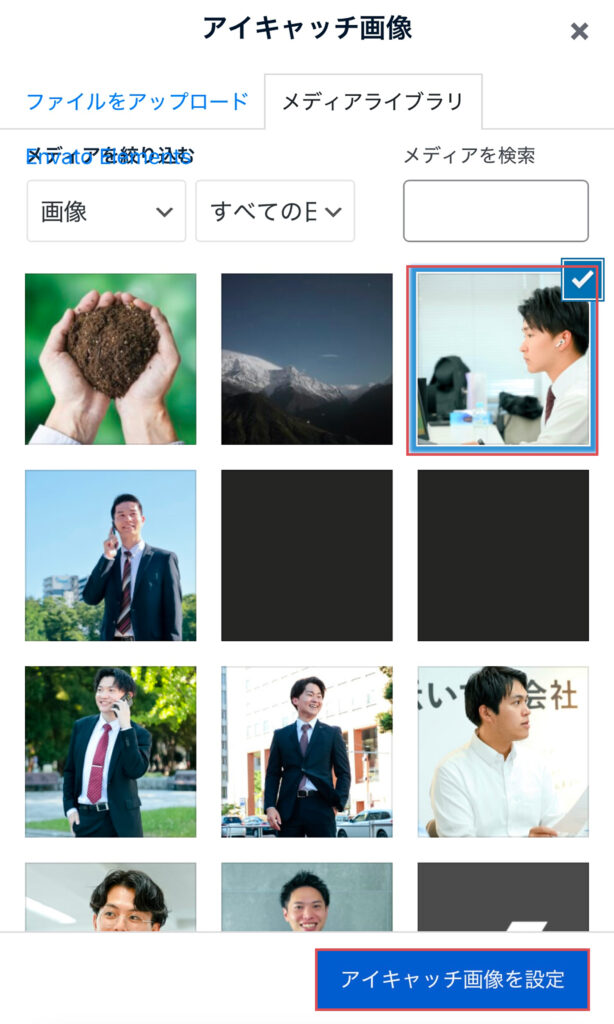Pick the suited man walking by building
The width and height of the screenshot is (614, 1024).
[x=306, y=751]
